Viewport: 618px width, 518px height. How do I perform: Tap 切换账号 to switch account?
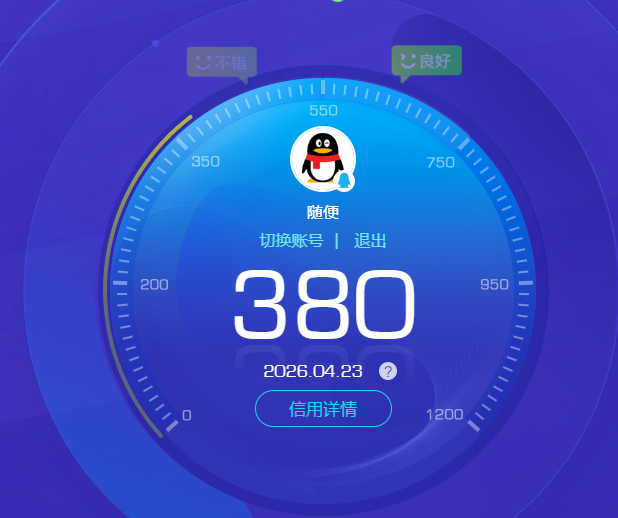pos(291,241)
